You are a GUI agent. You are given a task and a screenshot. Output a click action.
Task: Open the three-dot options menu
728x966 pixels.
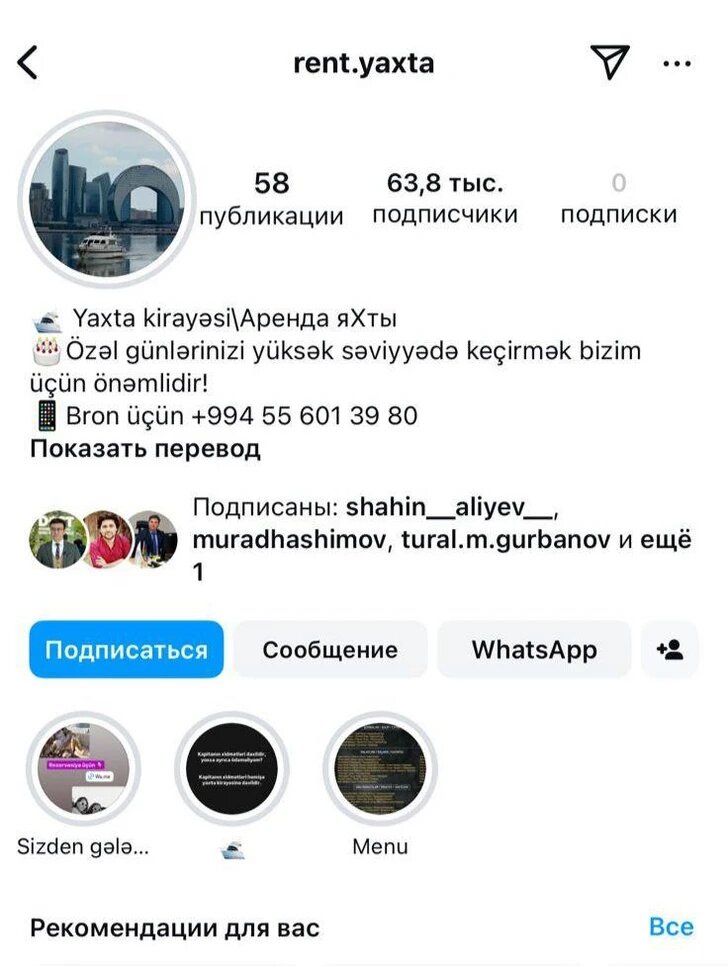pos(678,61)
